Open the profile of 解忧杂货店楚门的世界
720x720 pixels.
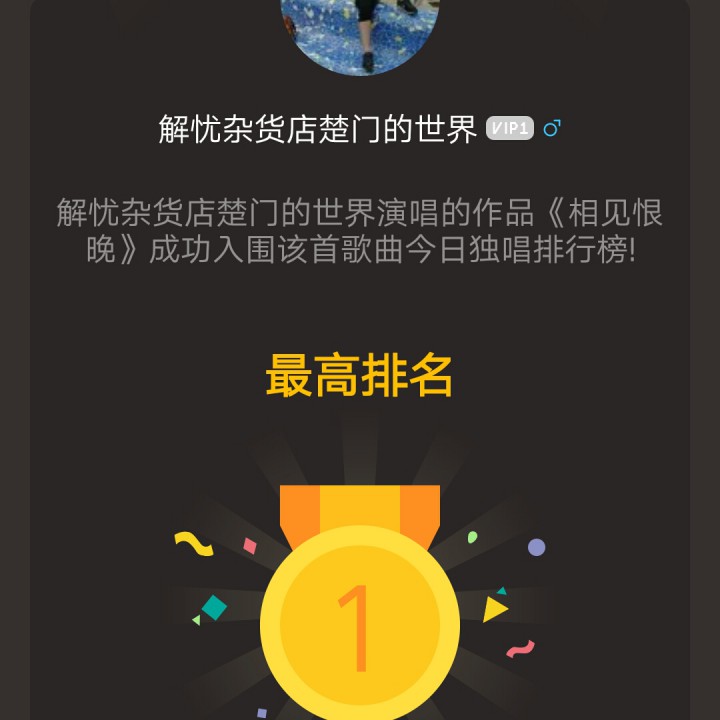click(x=318, y=129)
